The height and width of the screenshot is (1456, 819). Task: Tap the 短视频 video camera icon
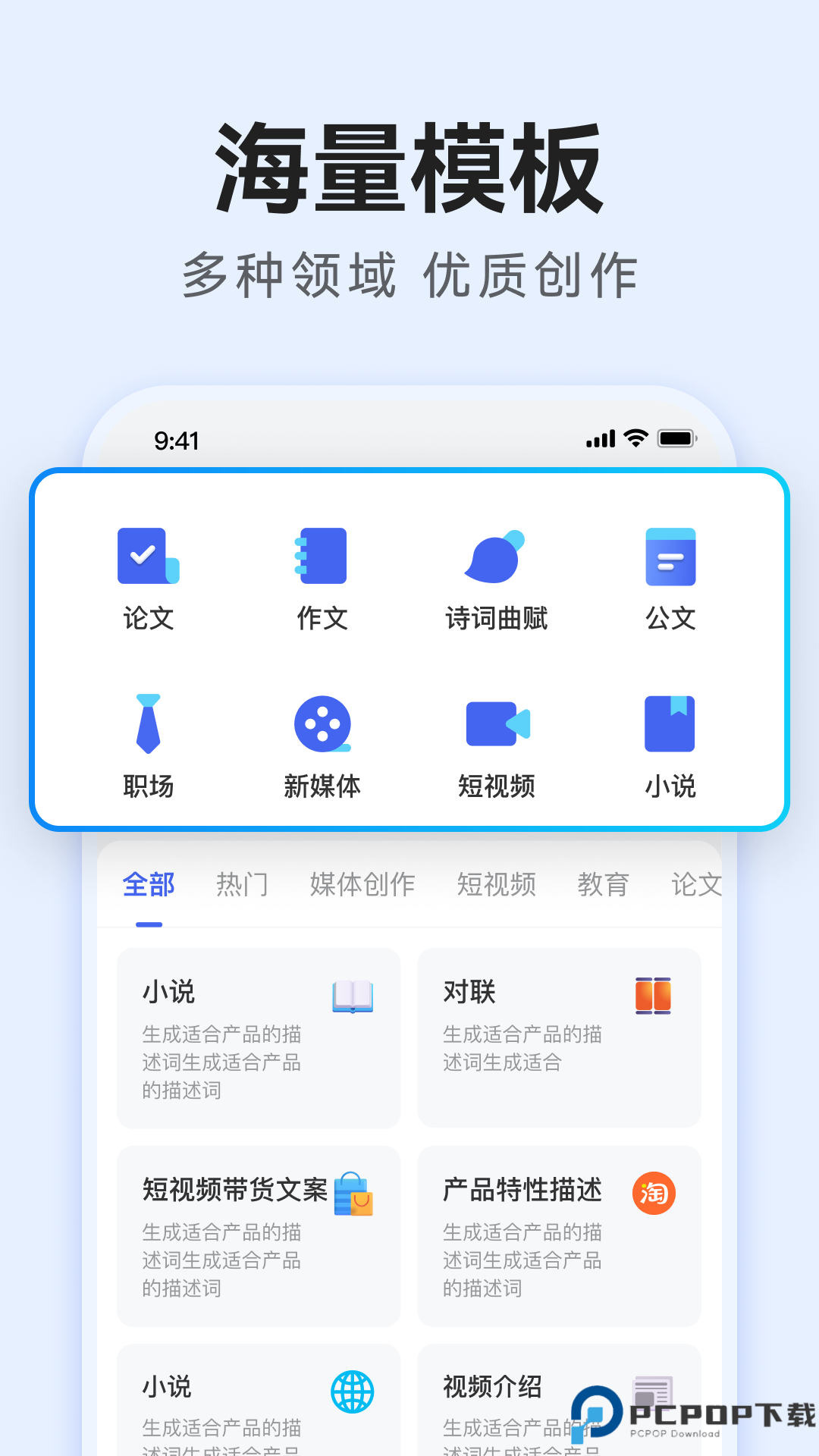495,724
